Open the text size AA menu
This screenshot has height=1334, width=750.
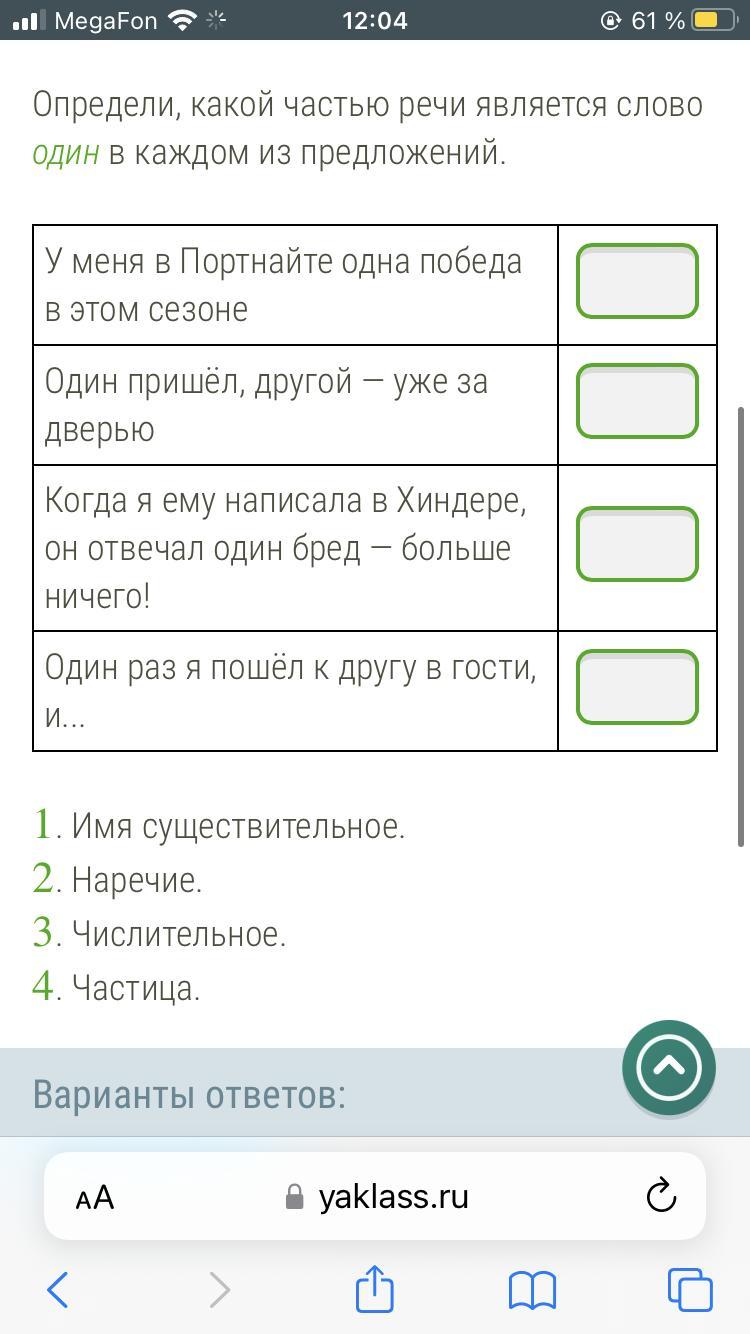click(95, 1197)
